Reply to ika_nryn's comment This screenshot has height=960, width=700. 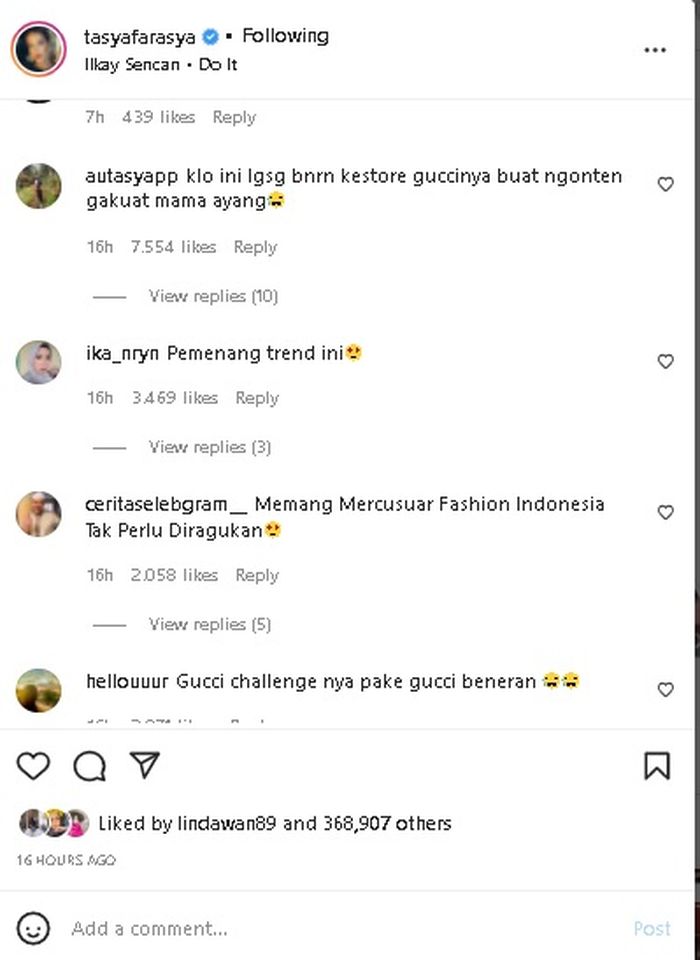257,398
